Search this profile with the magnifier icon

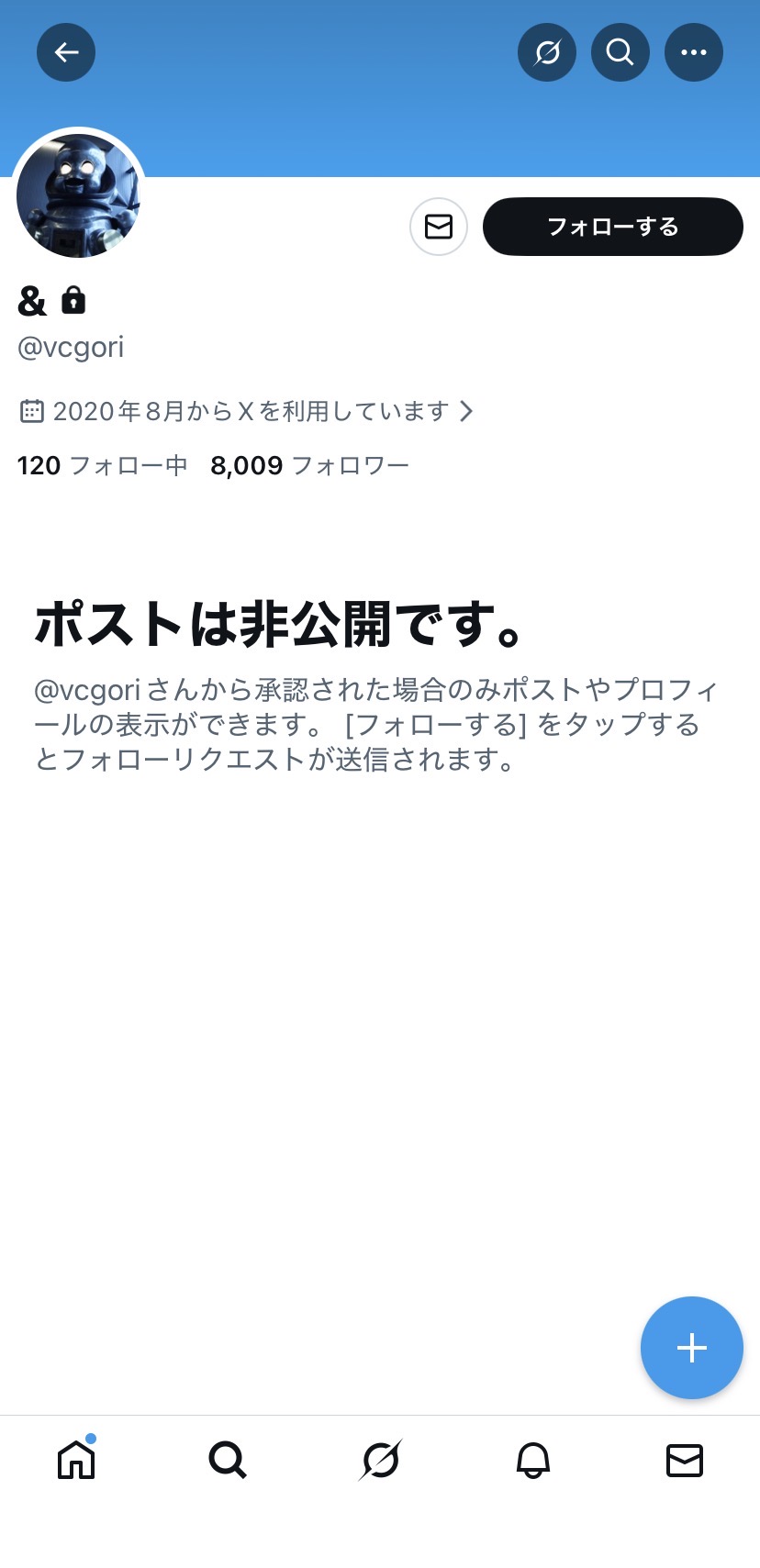click(x=620, y=52)
